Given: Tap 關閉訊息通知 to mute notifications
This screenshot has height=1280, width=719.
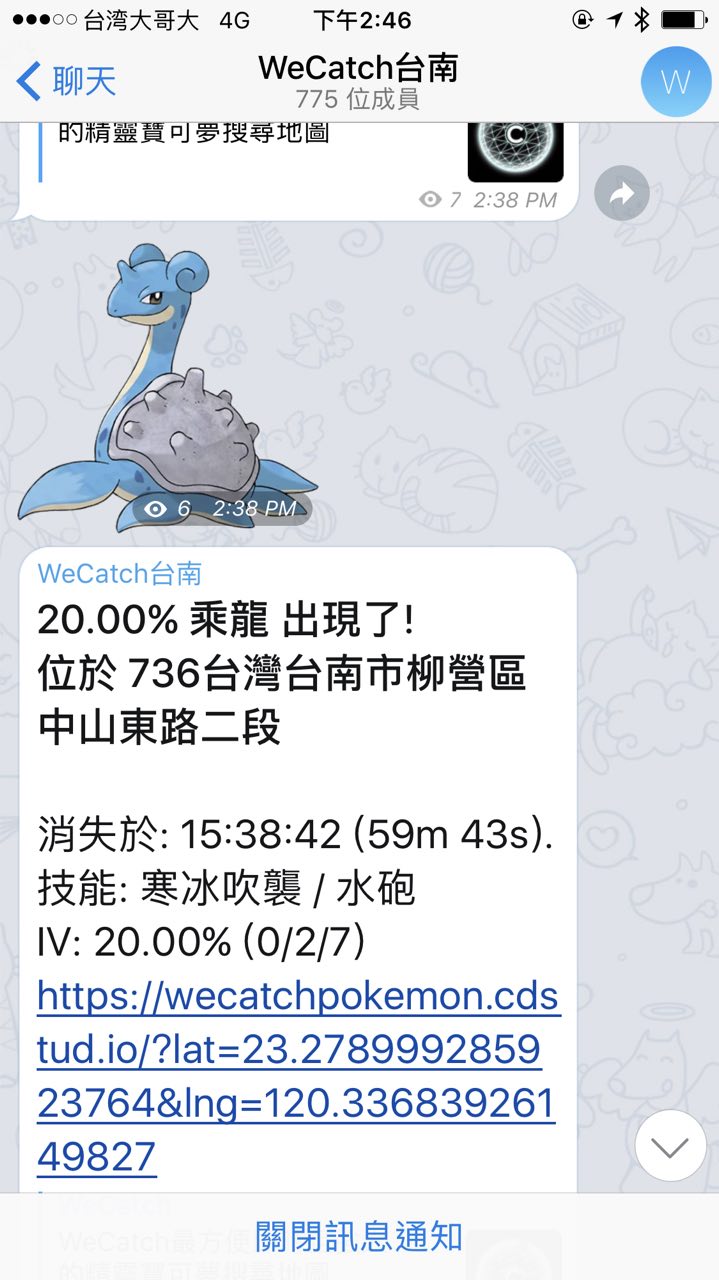Looking at the screenshot, I should 359,1237.
